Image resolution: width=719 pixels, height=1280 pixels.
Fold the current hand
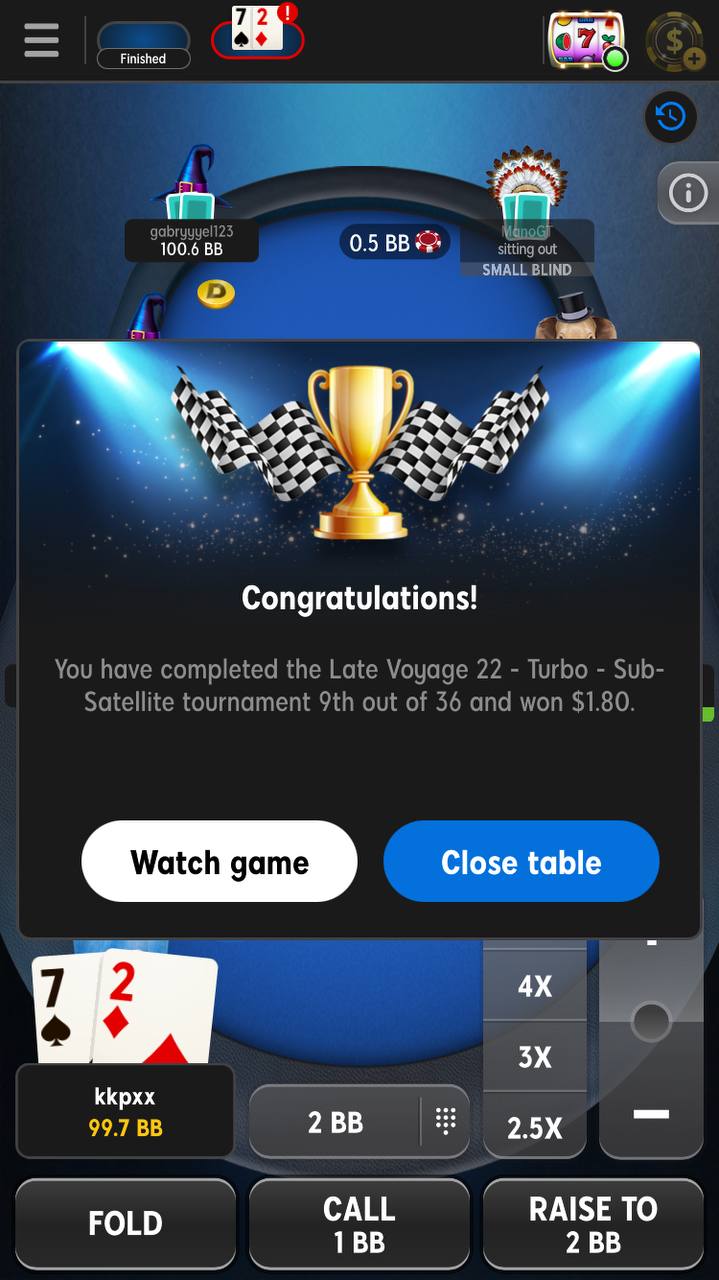(125, 1223)
